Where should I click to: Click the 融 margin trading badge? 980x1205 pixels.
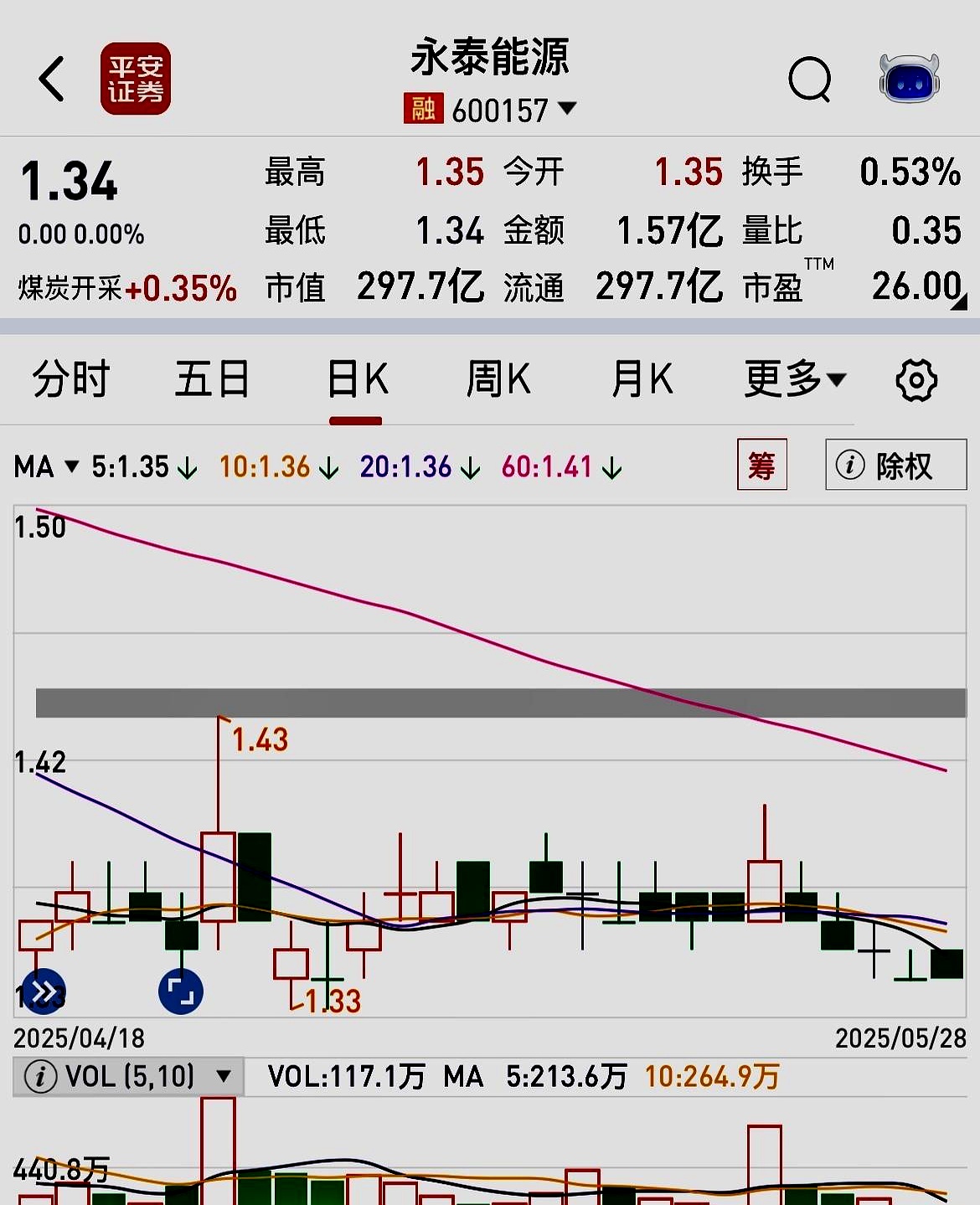point(421,109)
